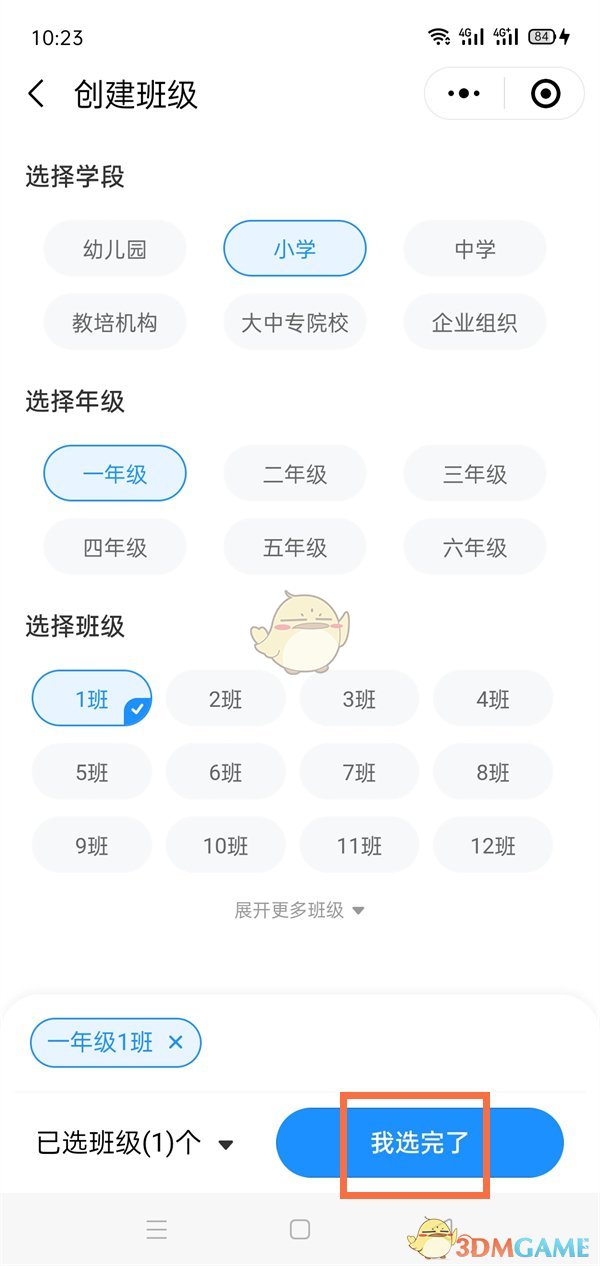Pick 企业组织 option
This screenshot has width=600, height=1266.
point(475,323)
